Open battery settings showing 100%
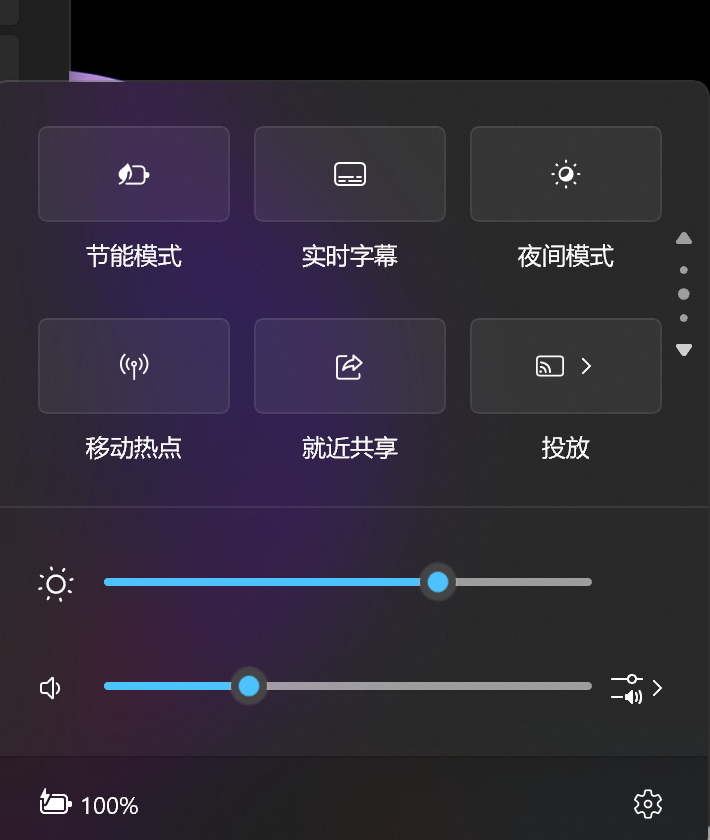The width and height of the screenshot is (710, 840). [x=89, y=804]
